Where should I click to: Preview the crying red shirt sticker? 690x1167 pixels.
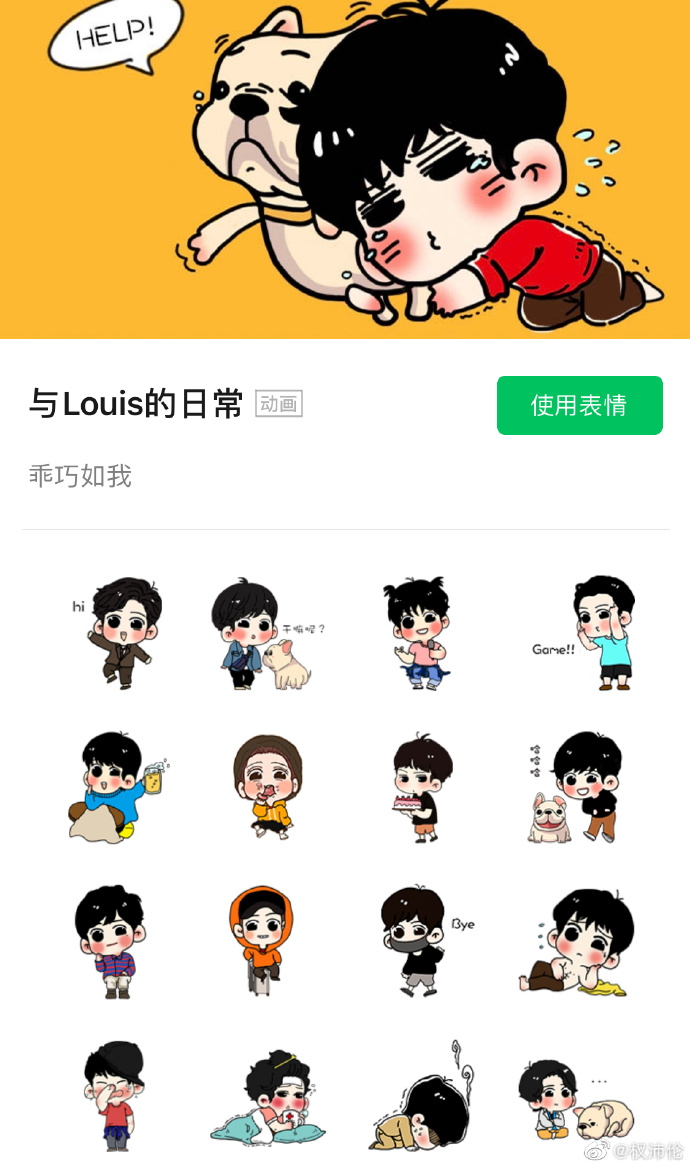(114, 1096)
